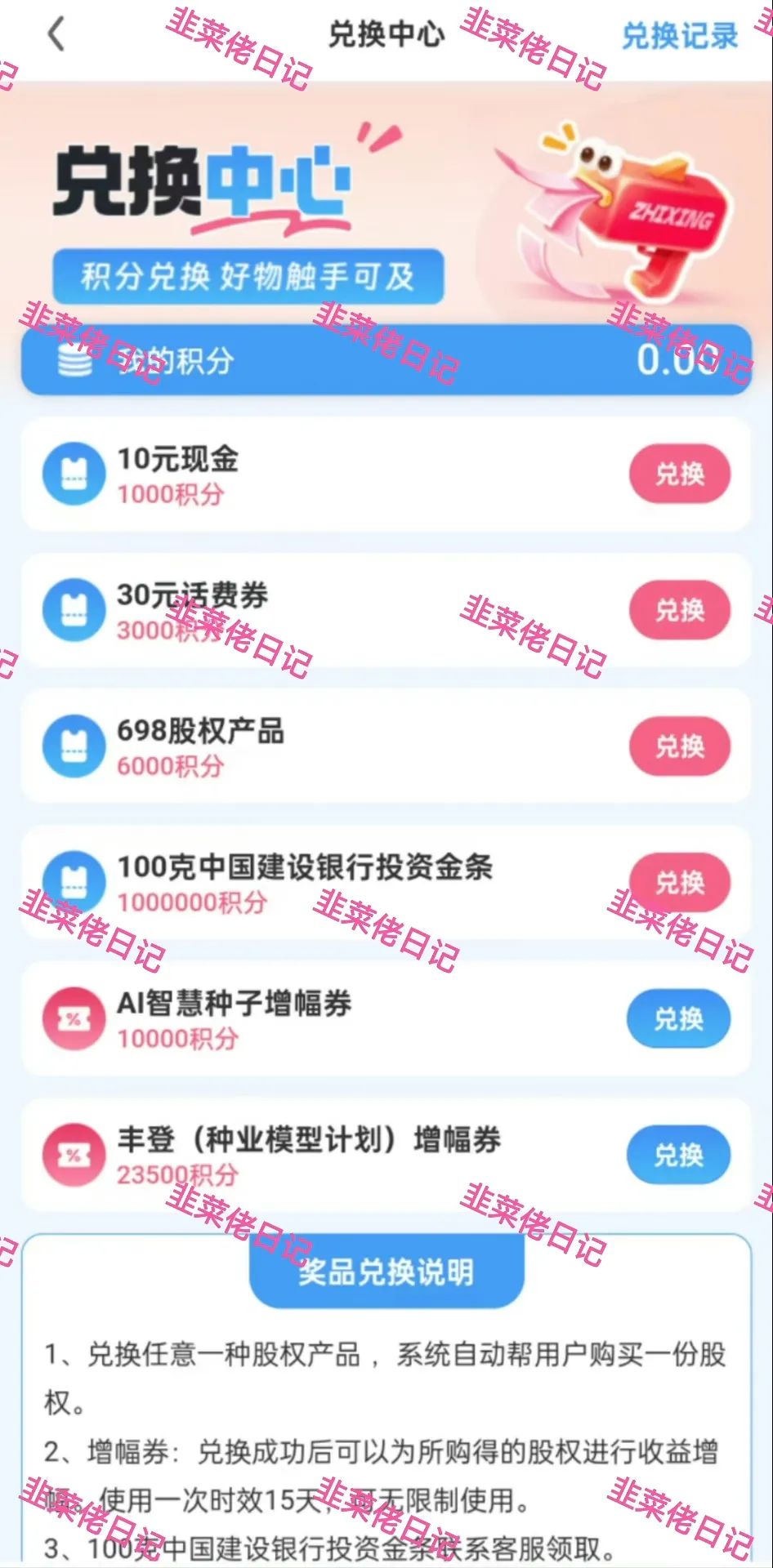Click the AI智慧种子增幅券 ticket icon
Image resolution: width=773 pixels, height=1568 pixels.
coord(74,1019)
